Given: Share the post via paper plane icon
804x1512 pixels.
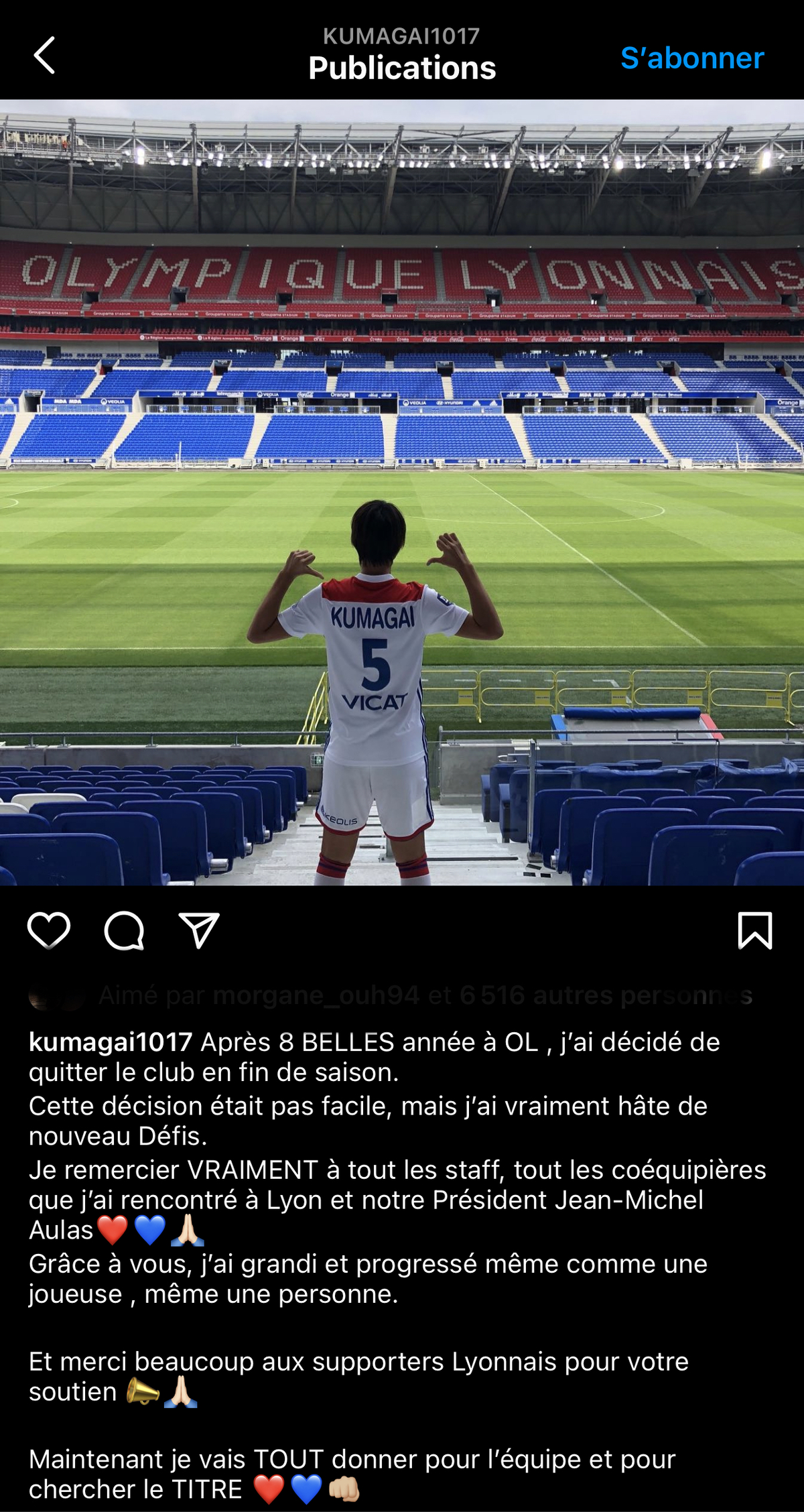Looking at the screenshot, I should [x=199, y=930].
